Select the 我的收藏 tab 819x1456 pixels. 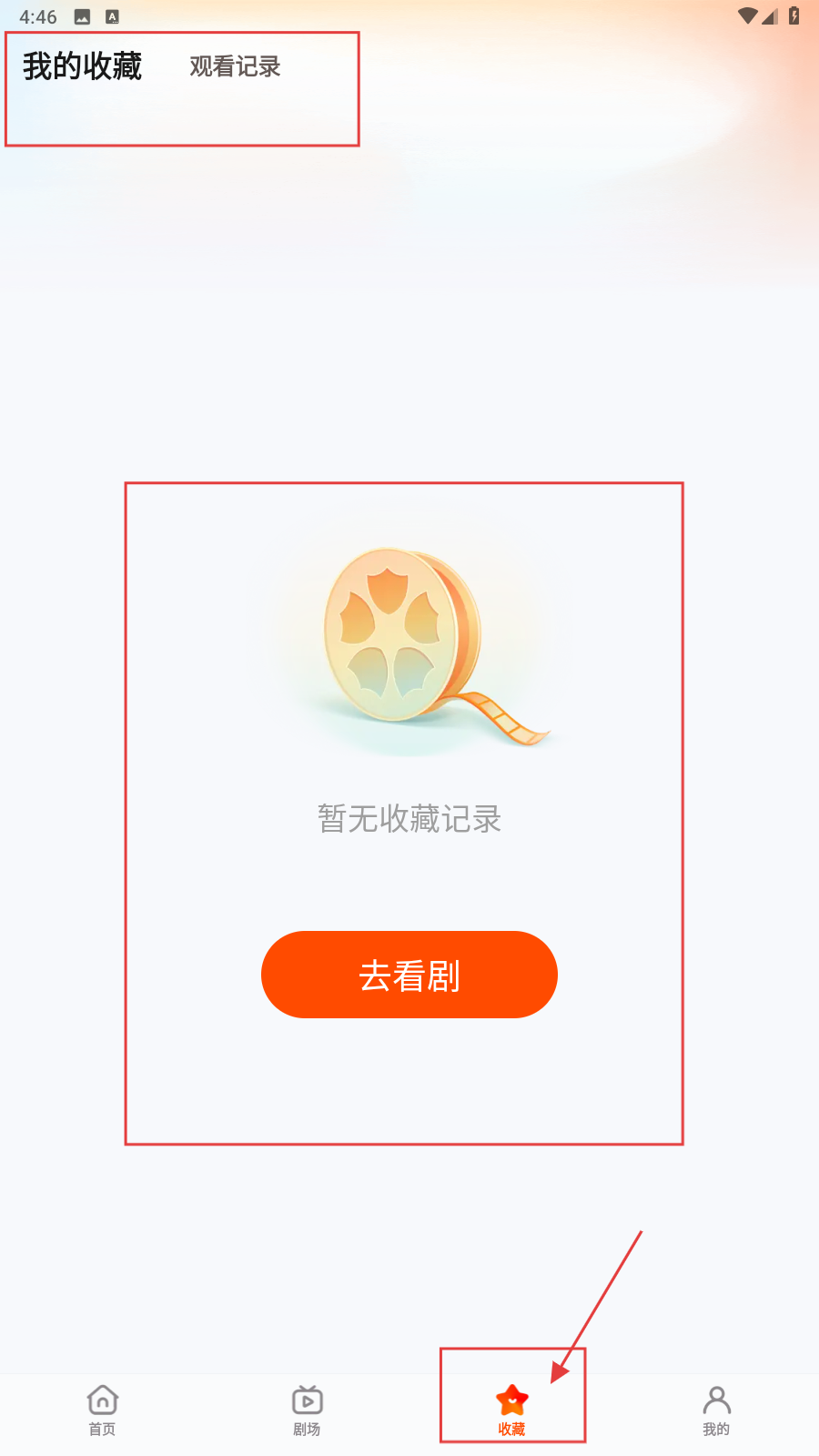coord(82,66)
